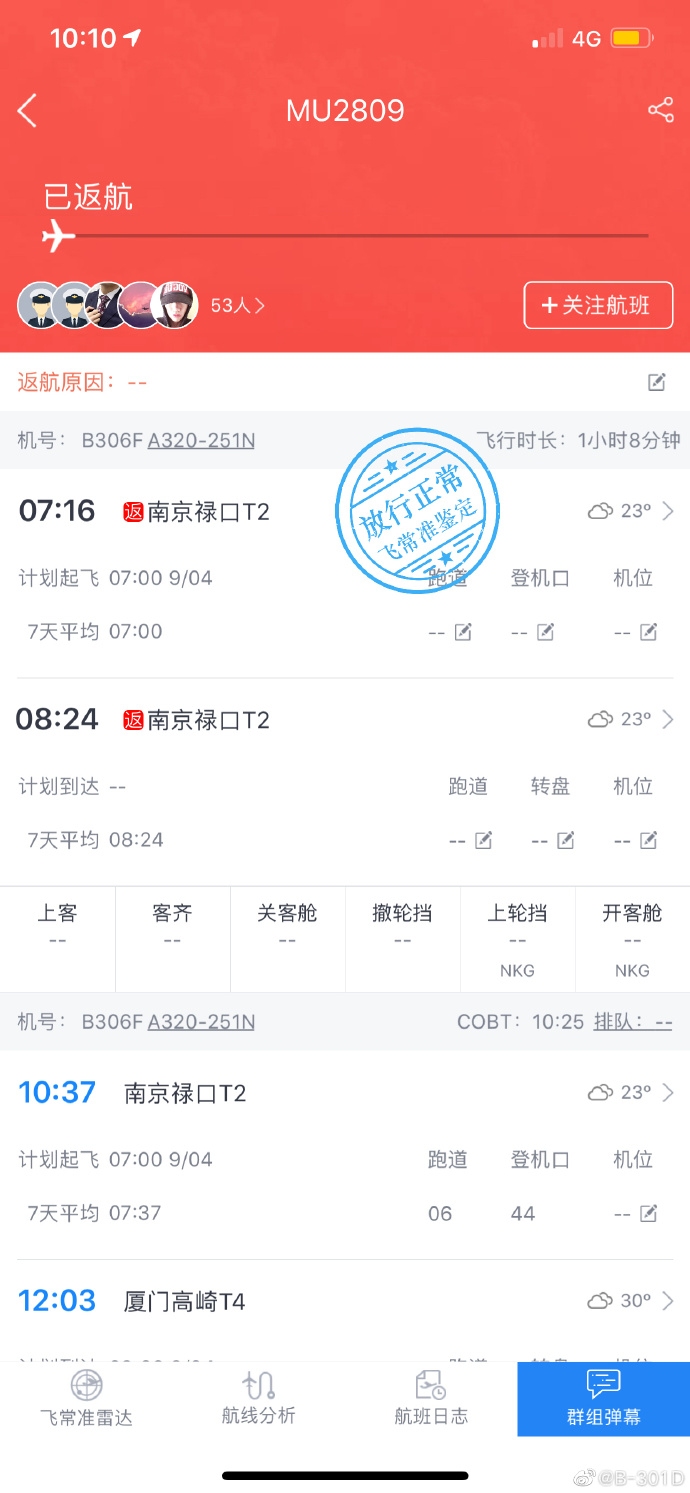
Task: Tap the 排队 queue link
Action: 633,1022
